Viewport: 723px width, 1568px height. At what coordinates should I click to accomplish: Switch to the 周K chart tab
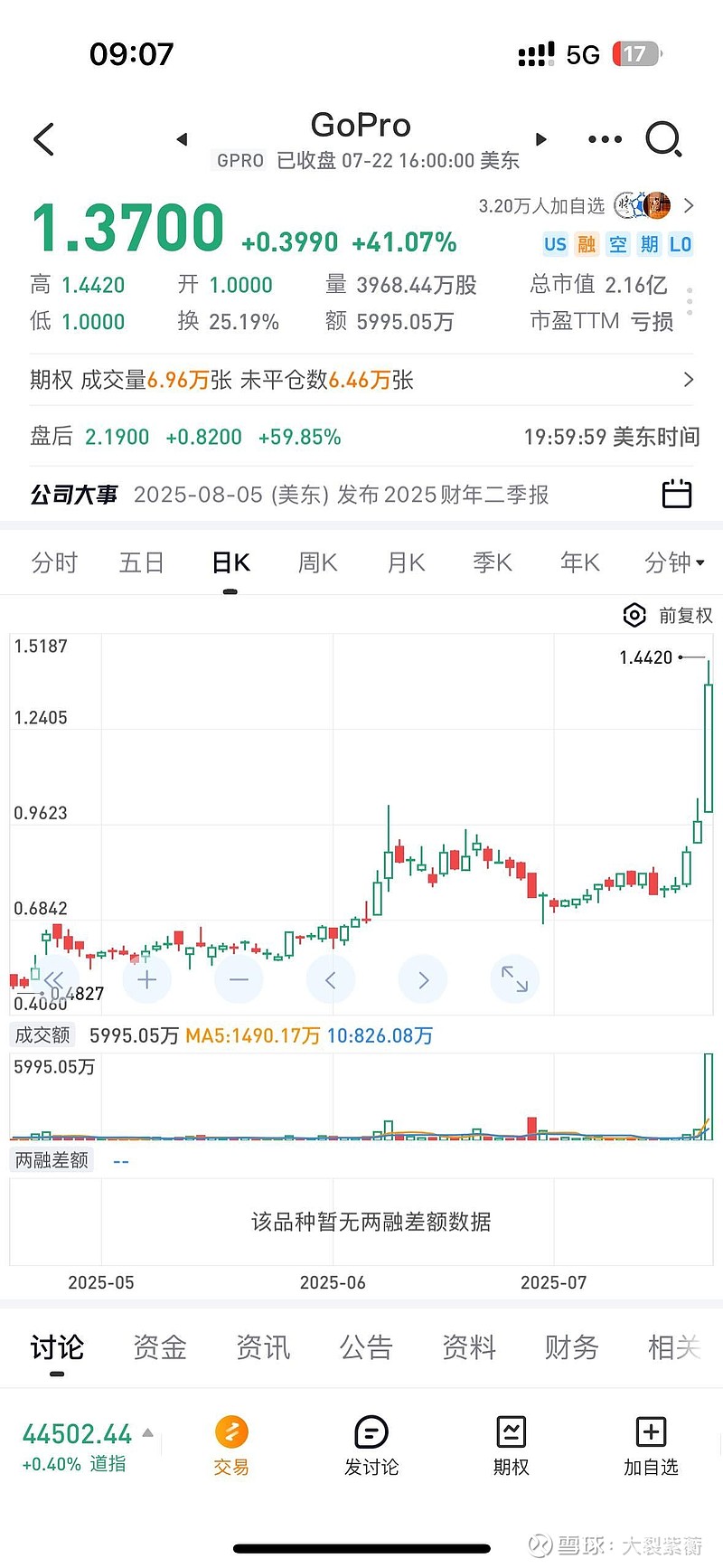tap(318, 562)
